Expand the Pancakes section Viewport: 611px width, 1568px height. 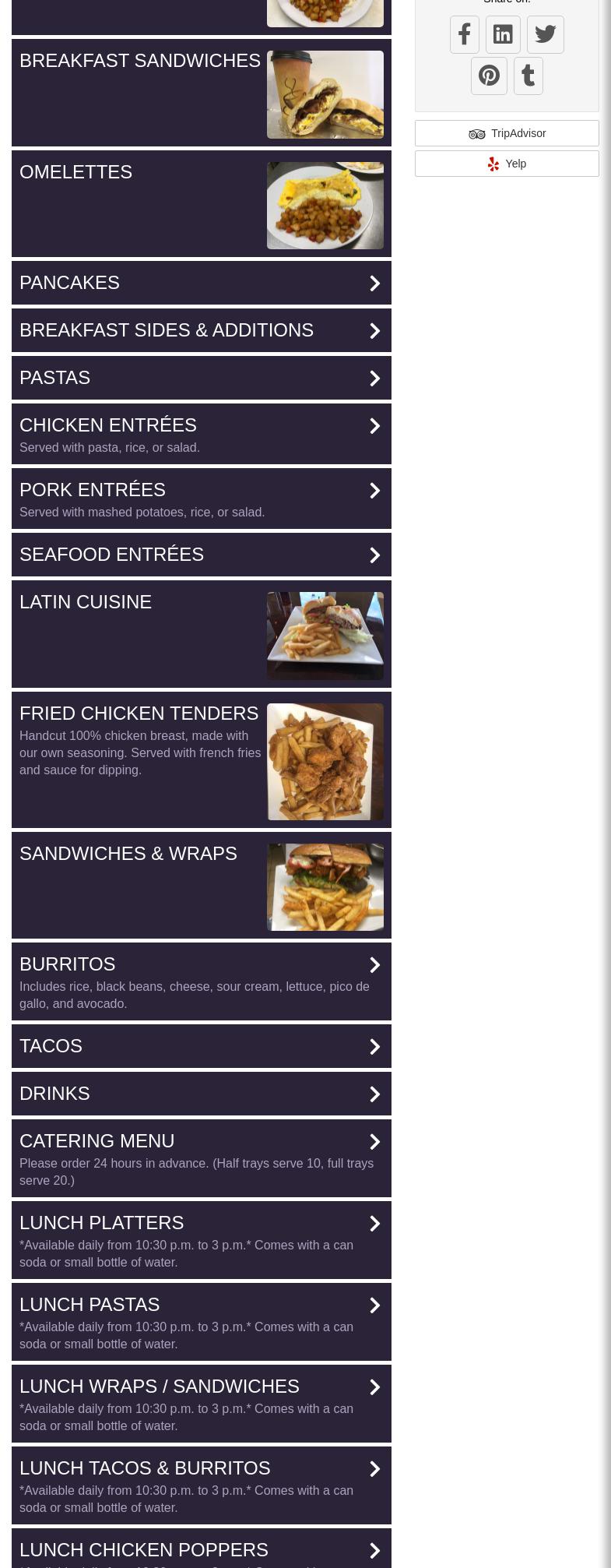coord(201,283)
